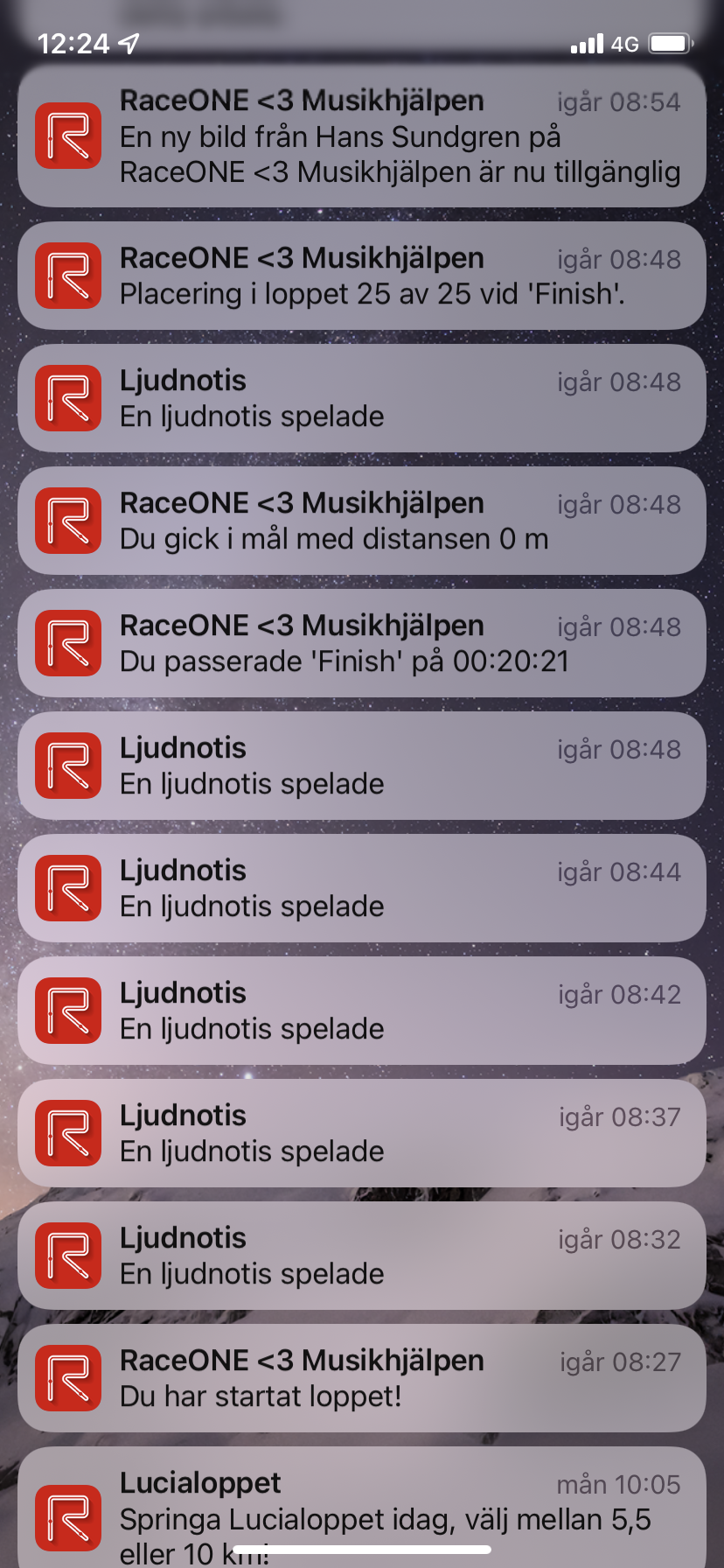Open the Ljudnotis notification from igår 08:32
The width and height of the screenshot is (724, 1568).
pos(362,1256)
